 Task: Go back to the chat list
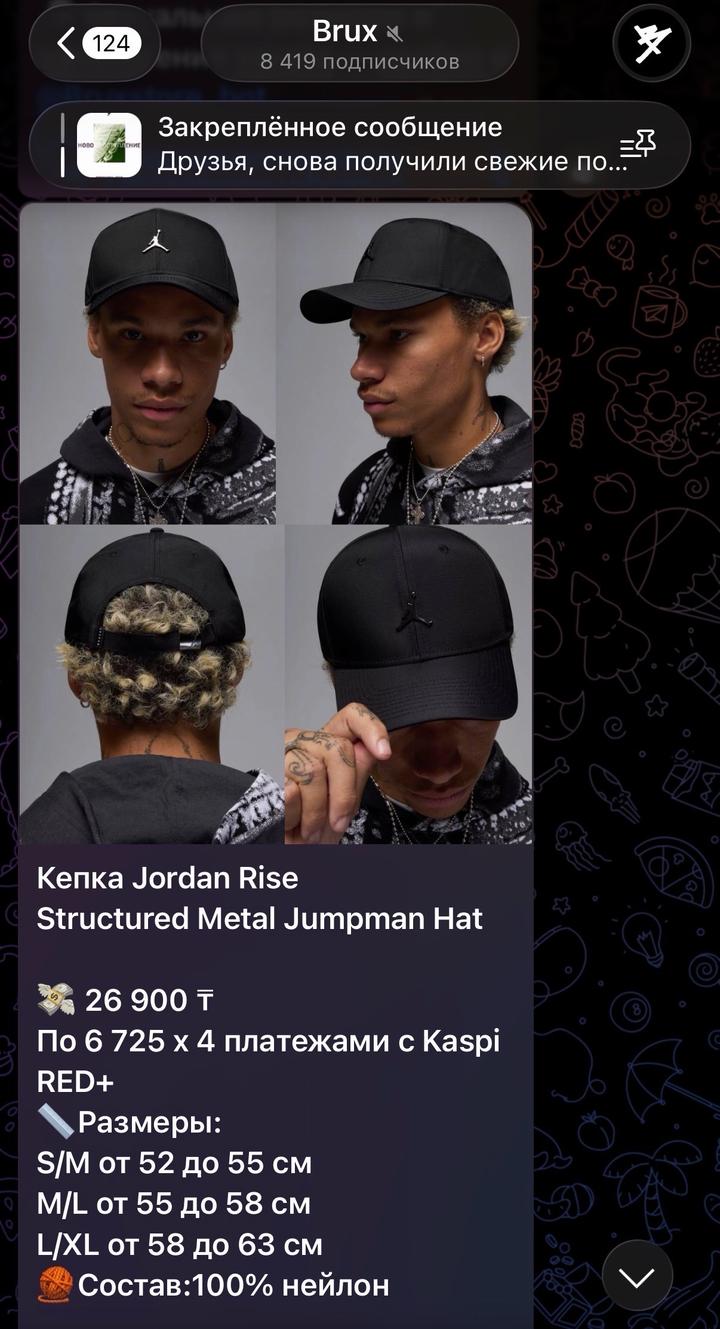[x=94, y=43]
